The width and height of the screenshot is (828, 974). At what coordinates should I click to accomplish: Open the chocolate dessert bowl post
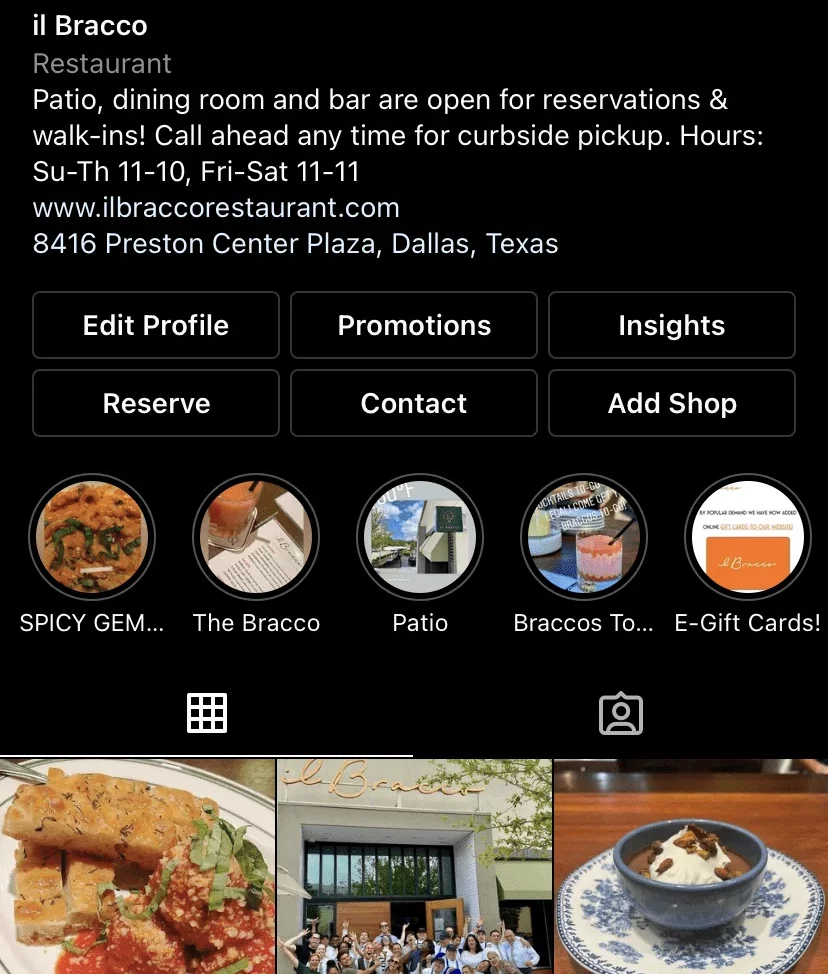point(691,867)
